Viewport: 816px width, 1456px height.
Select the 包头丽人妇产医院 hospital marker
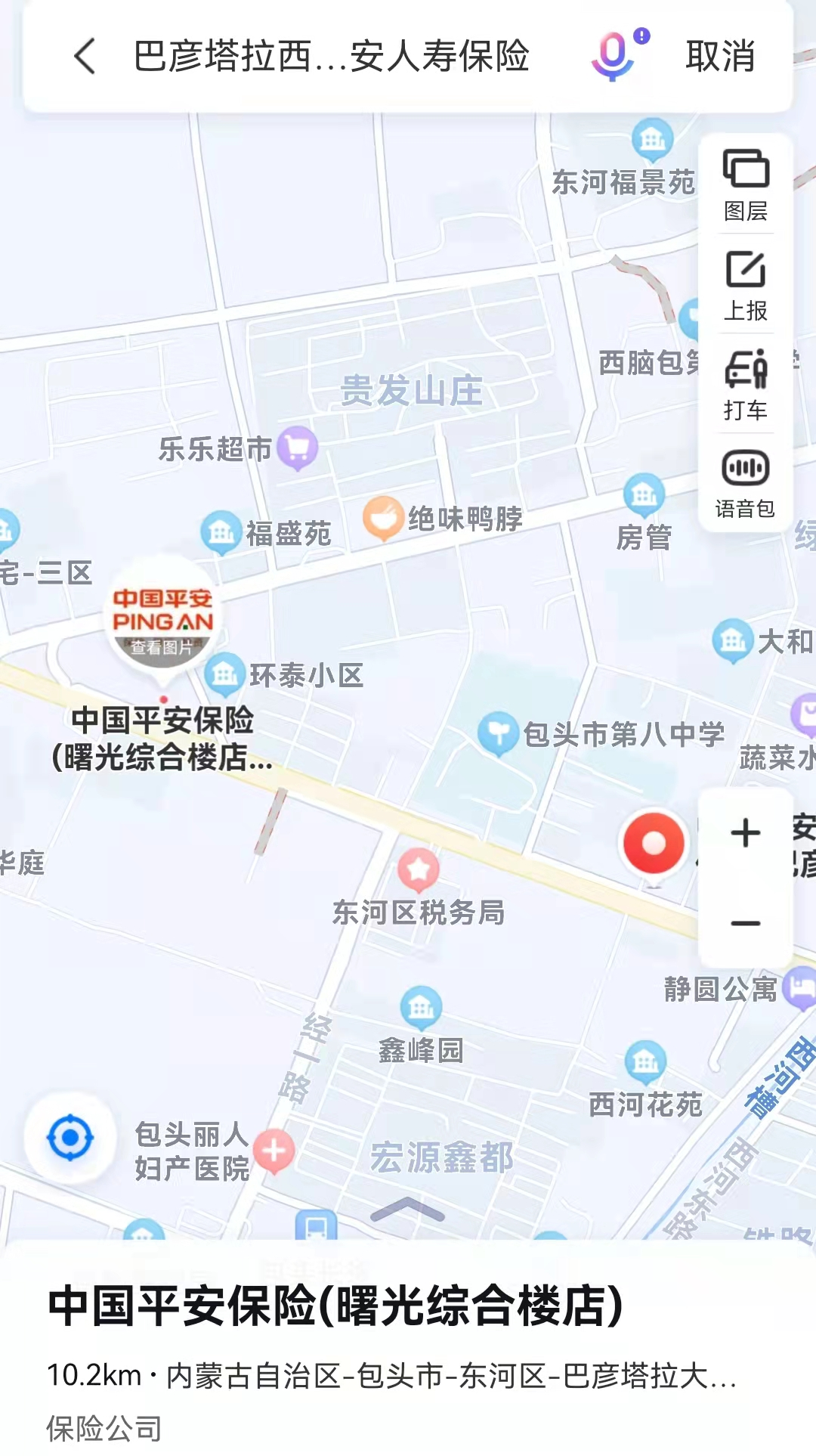pos(274,1151)
